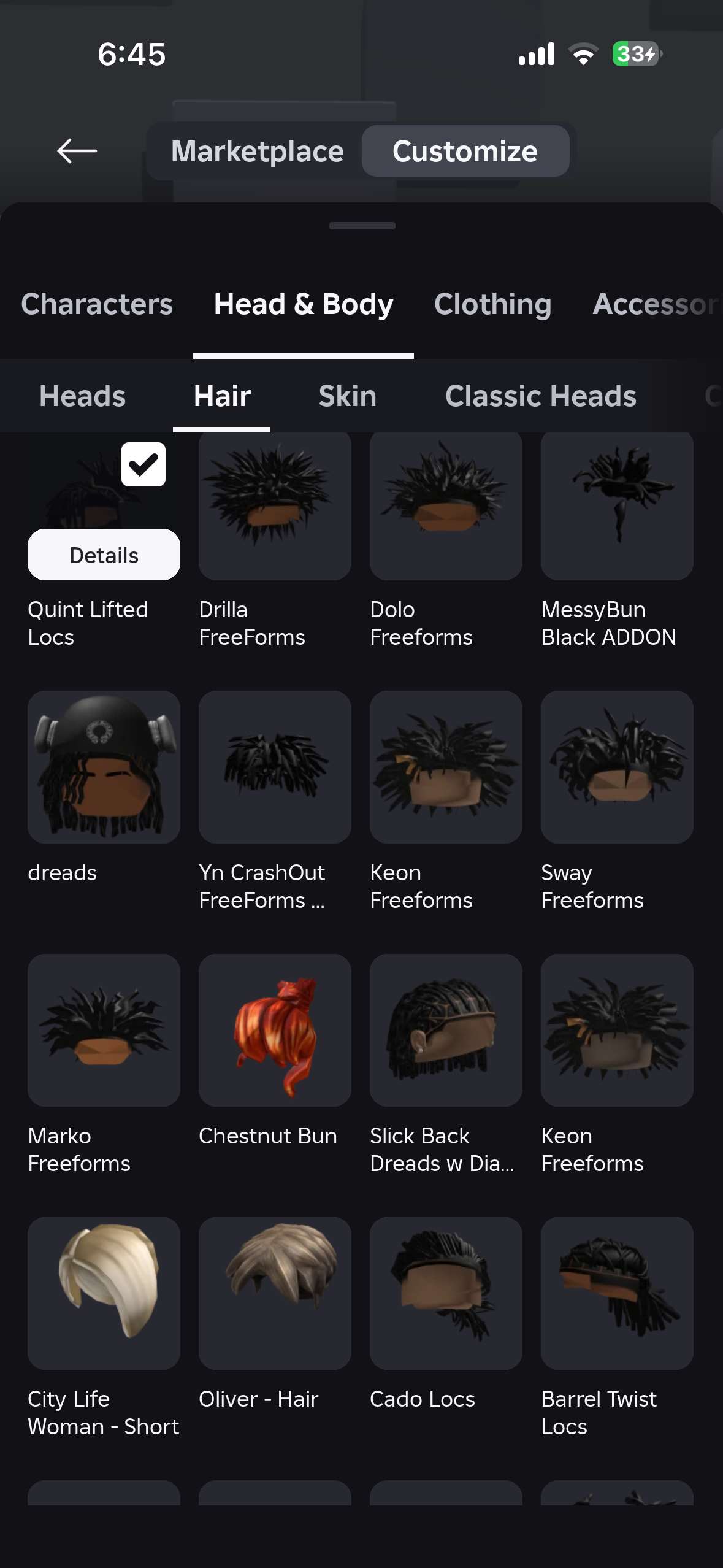Equip the dreads hair item
This screenshot has height=1568, width=723.
click(x=104, y=767)
